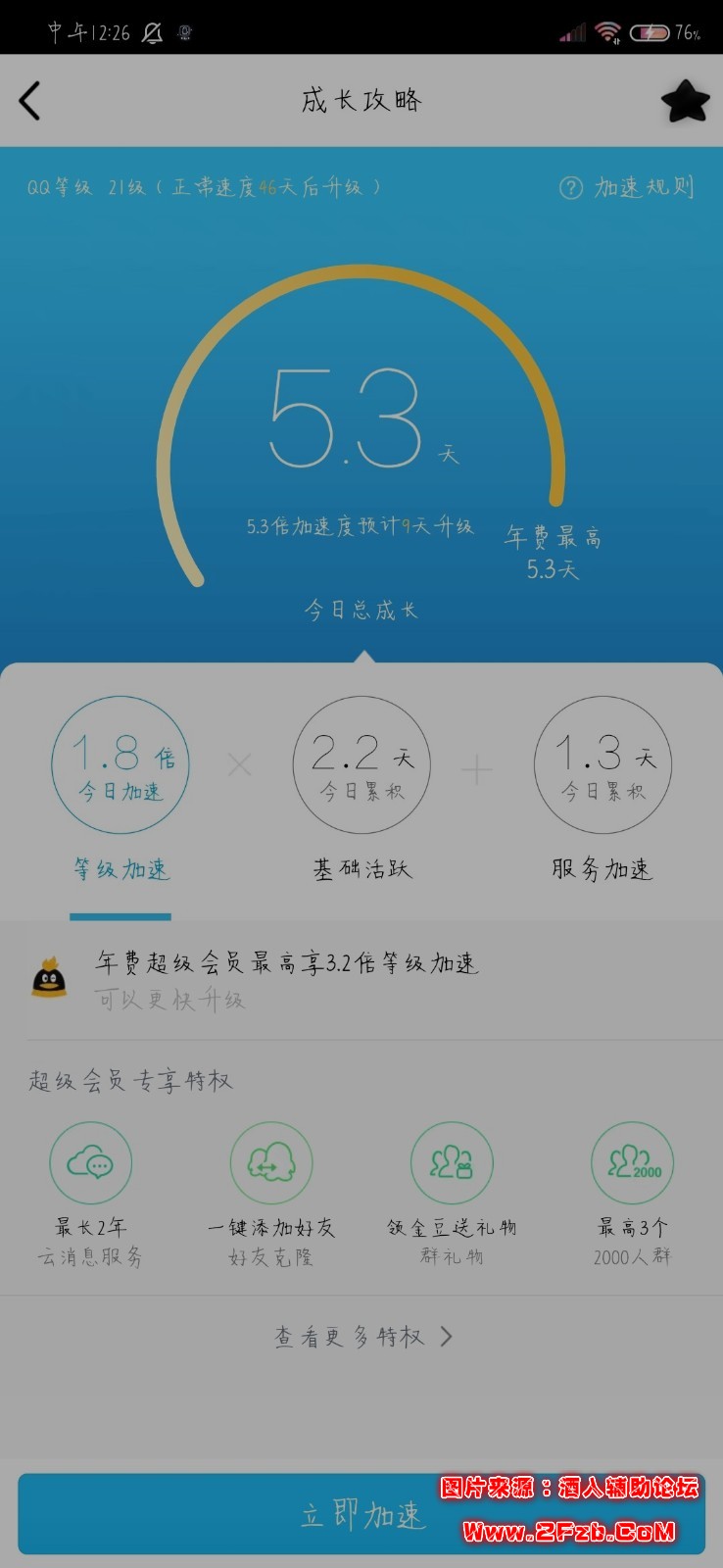Tap the star icon in the top right
This screenshot has height=1568, width=723.
pos(686,100)
